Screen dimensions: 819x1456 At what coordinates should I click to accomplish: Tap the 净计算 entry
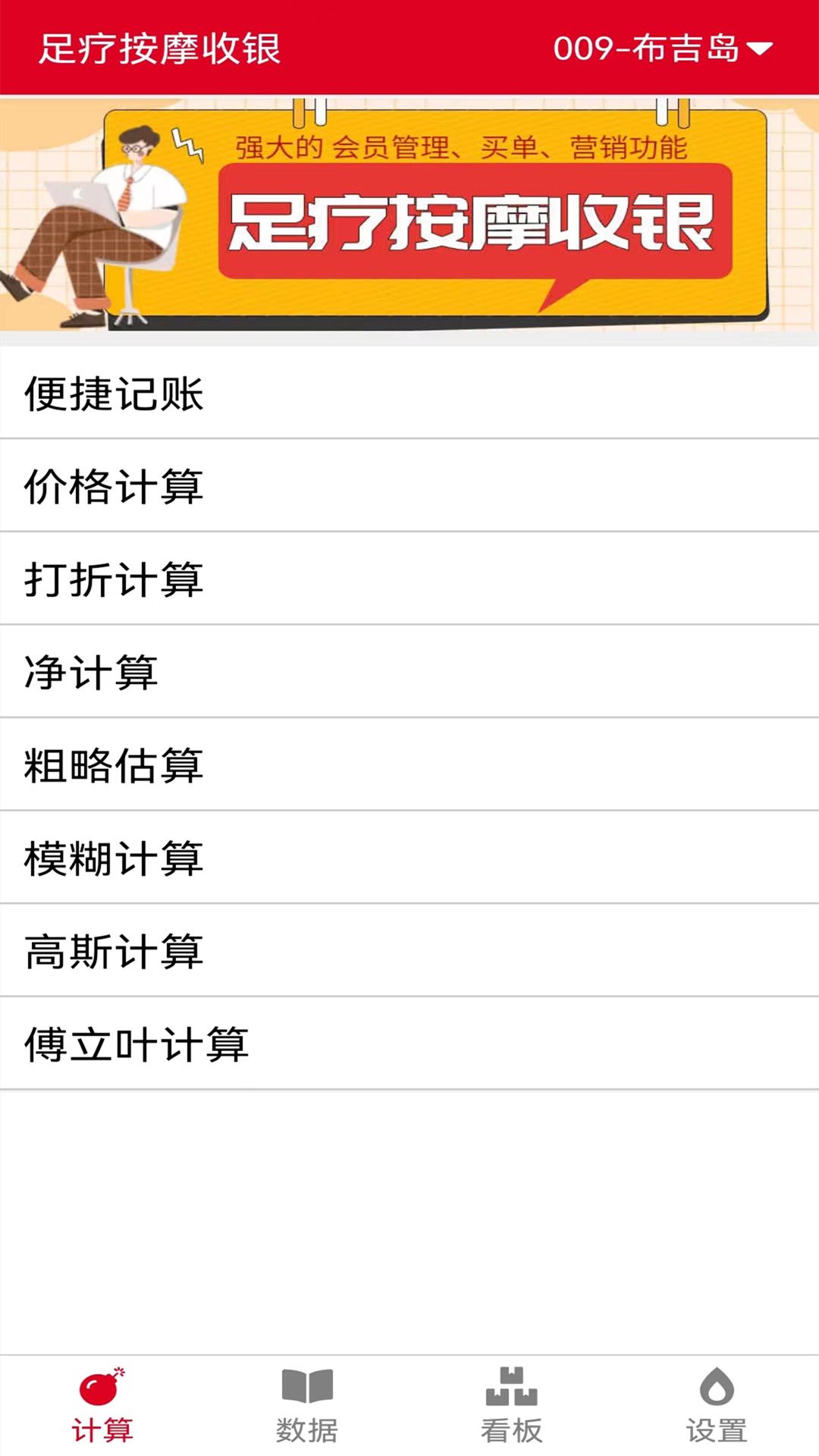point(409,672)
